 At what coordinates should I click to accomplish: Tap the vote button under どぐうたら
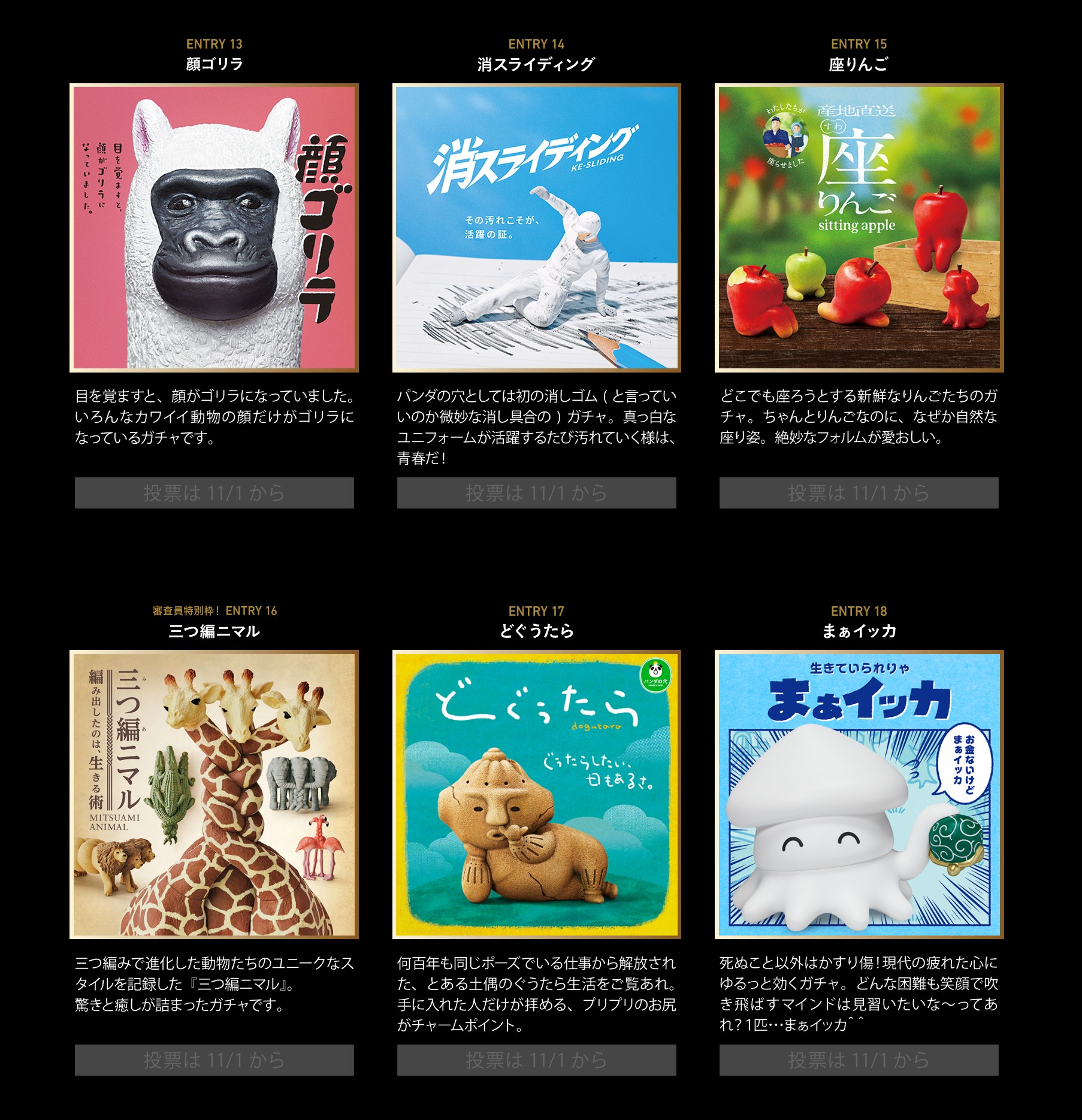(536, 1060)
